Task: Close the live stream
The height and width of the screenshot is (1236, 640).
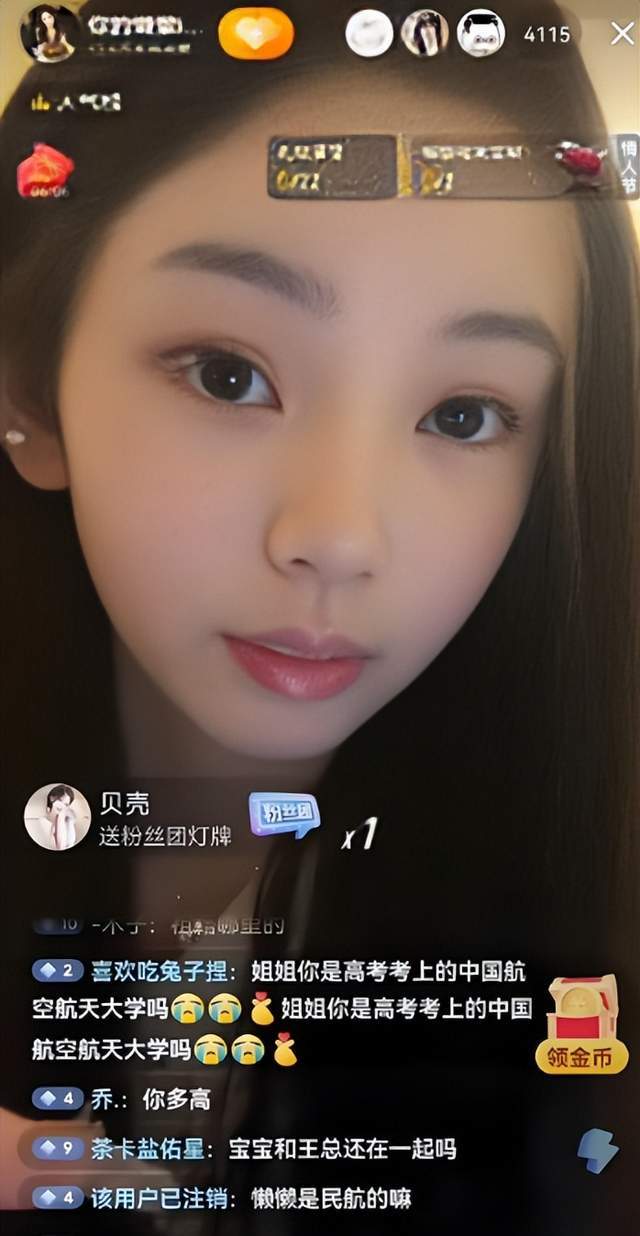Action: 621,34
